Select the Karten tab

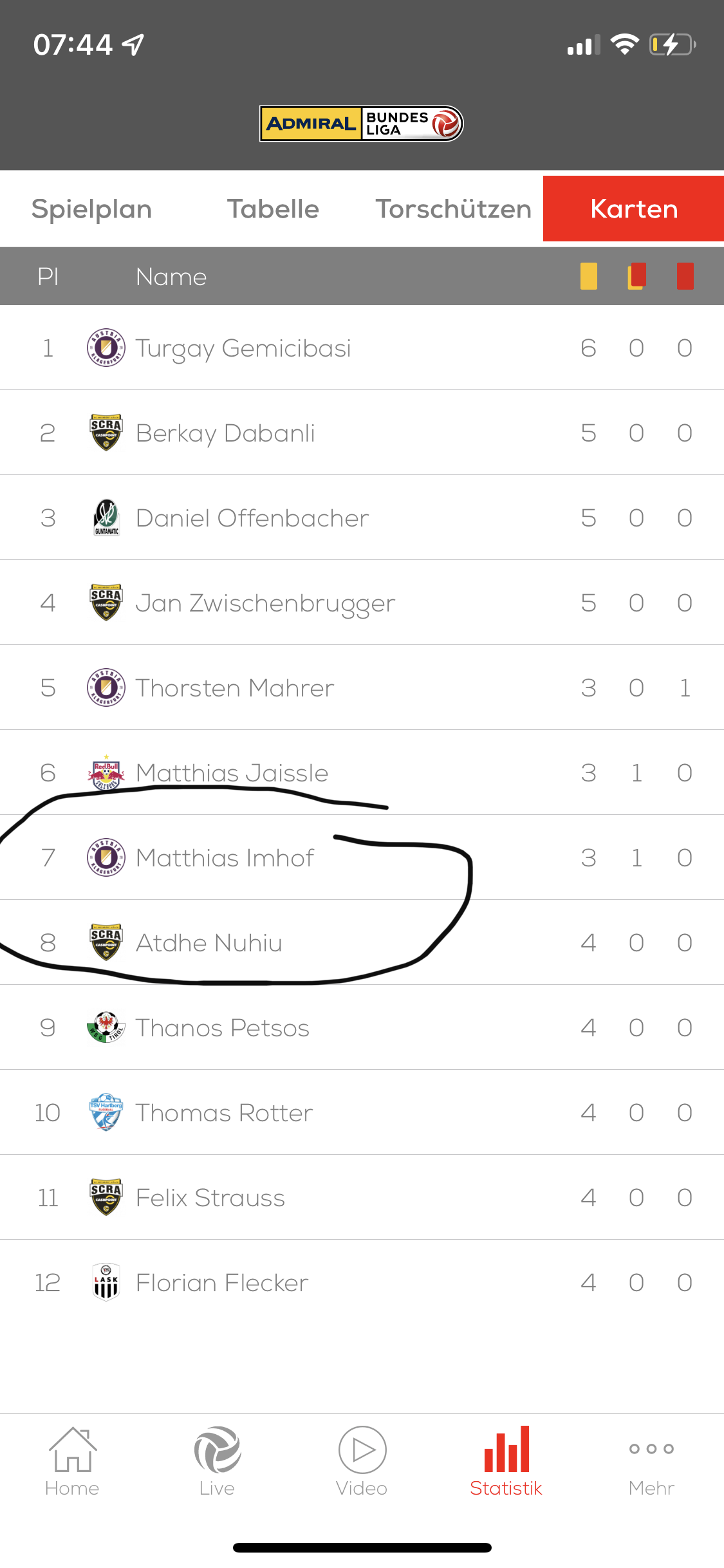(633, 209)
